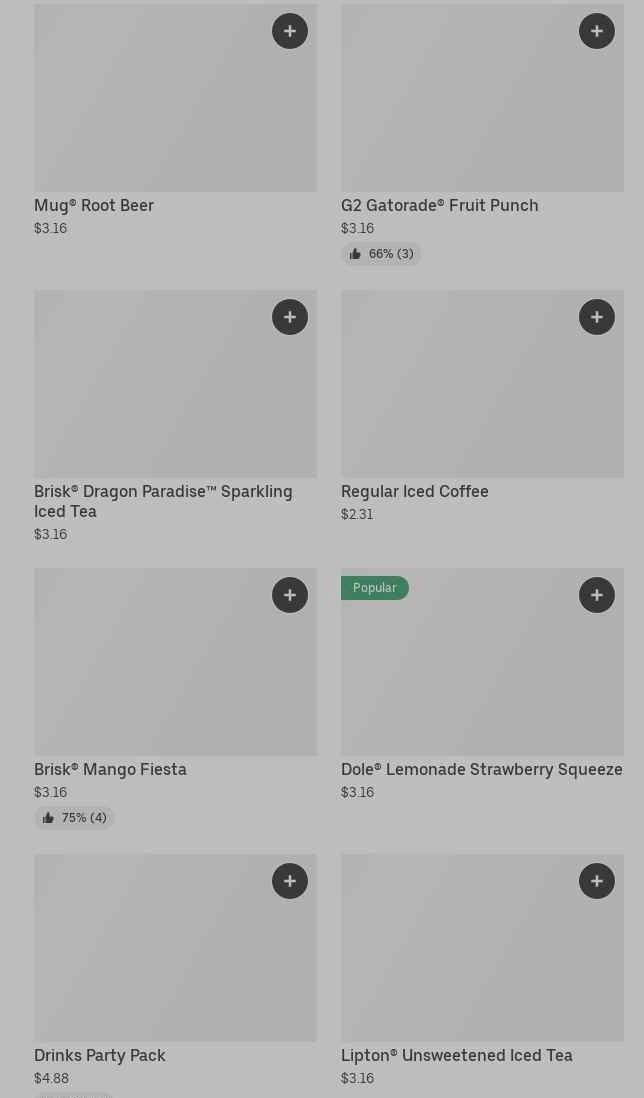644x1098 pixels.
Task: Add Dole Lemonade Strawberry Squeeze to cart
Action: click(596, 595)
